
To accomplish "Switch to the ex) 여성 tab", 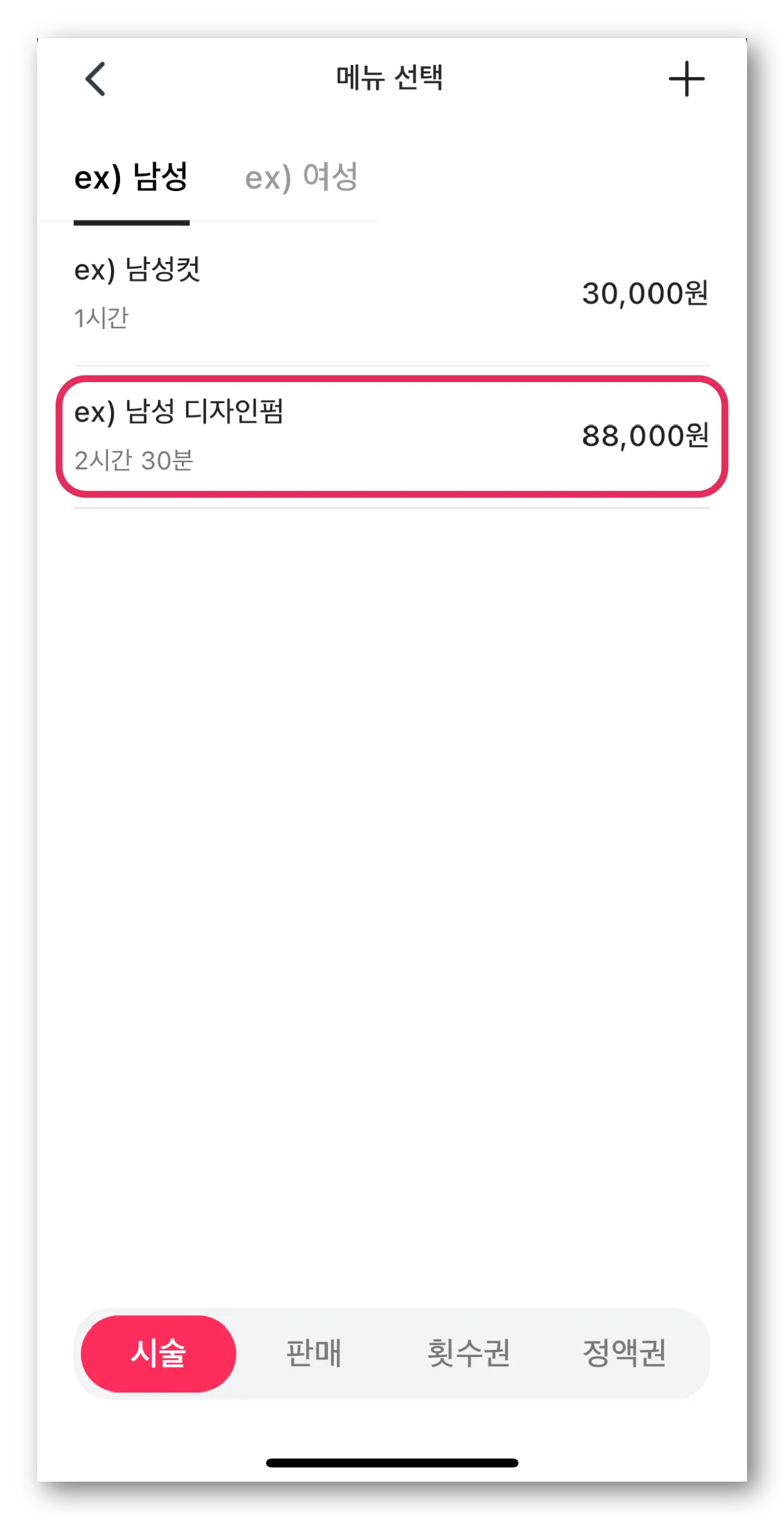I will (x=301, y=178).
